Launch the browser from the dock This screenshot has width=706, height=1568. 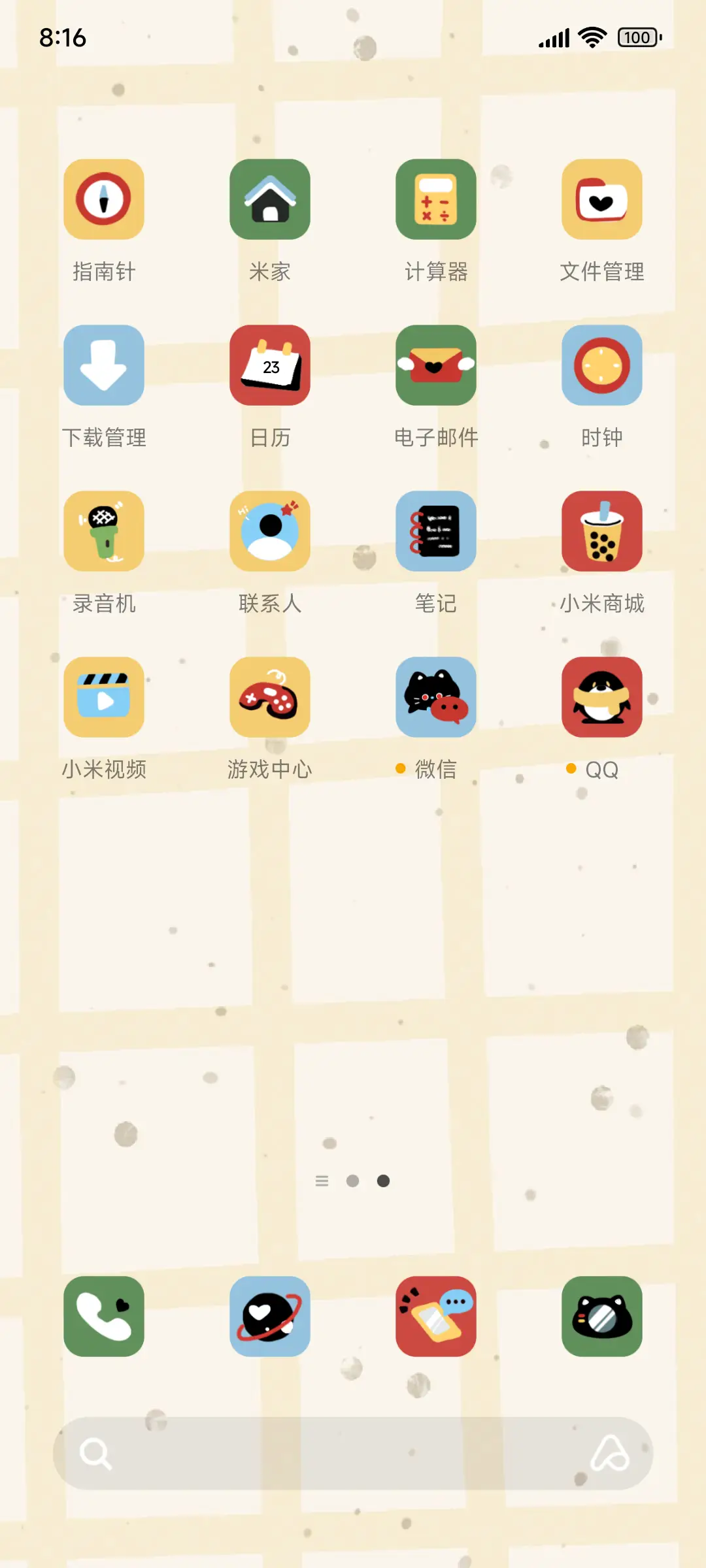pos(270,1316)
